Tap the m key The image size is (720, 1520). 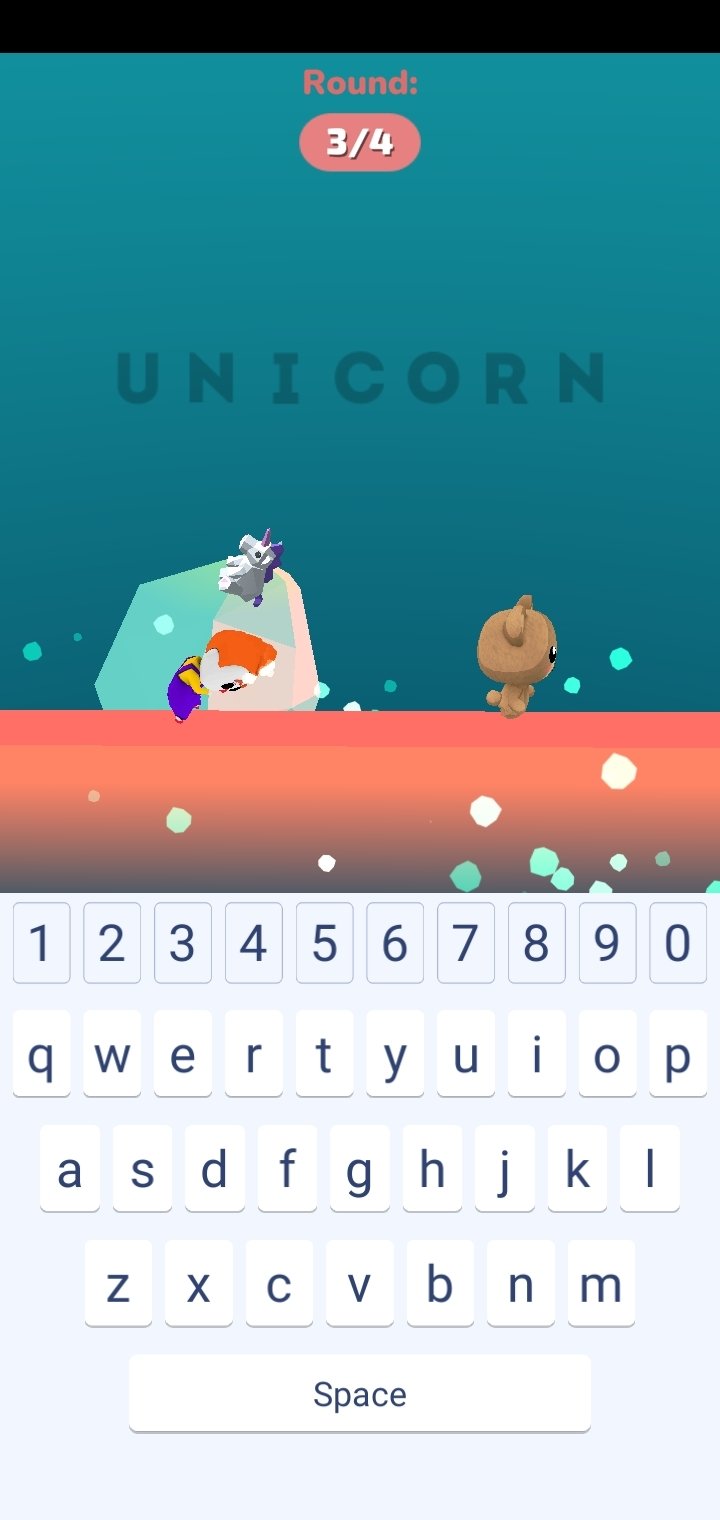point(601,1284)
